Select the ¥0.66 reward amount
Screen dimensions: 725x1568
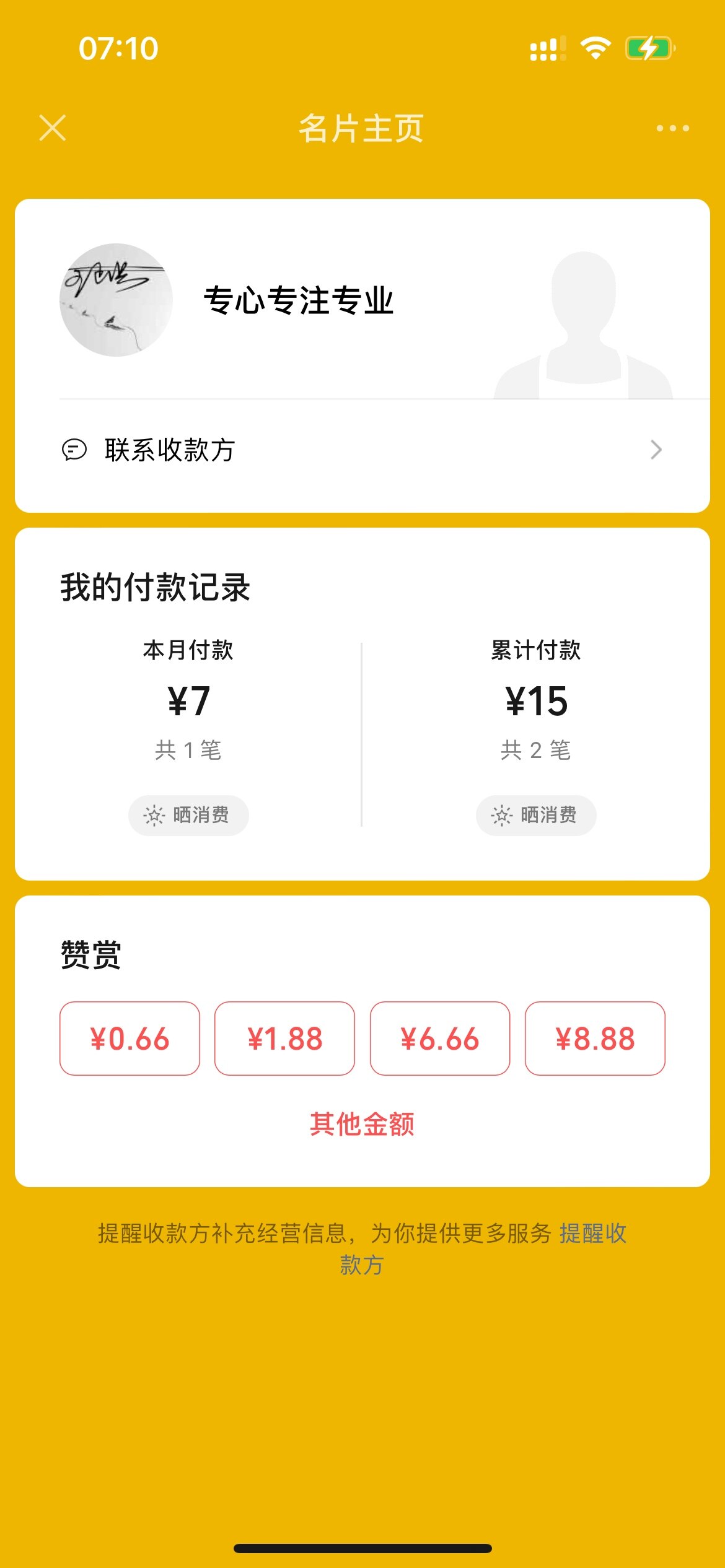(x=130, y=1039)
